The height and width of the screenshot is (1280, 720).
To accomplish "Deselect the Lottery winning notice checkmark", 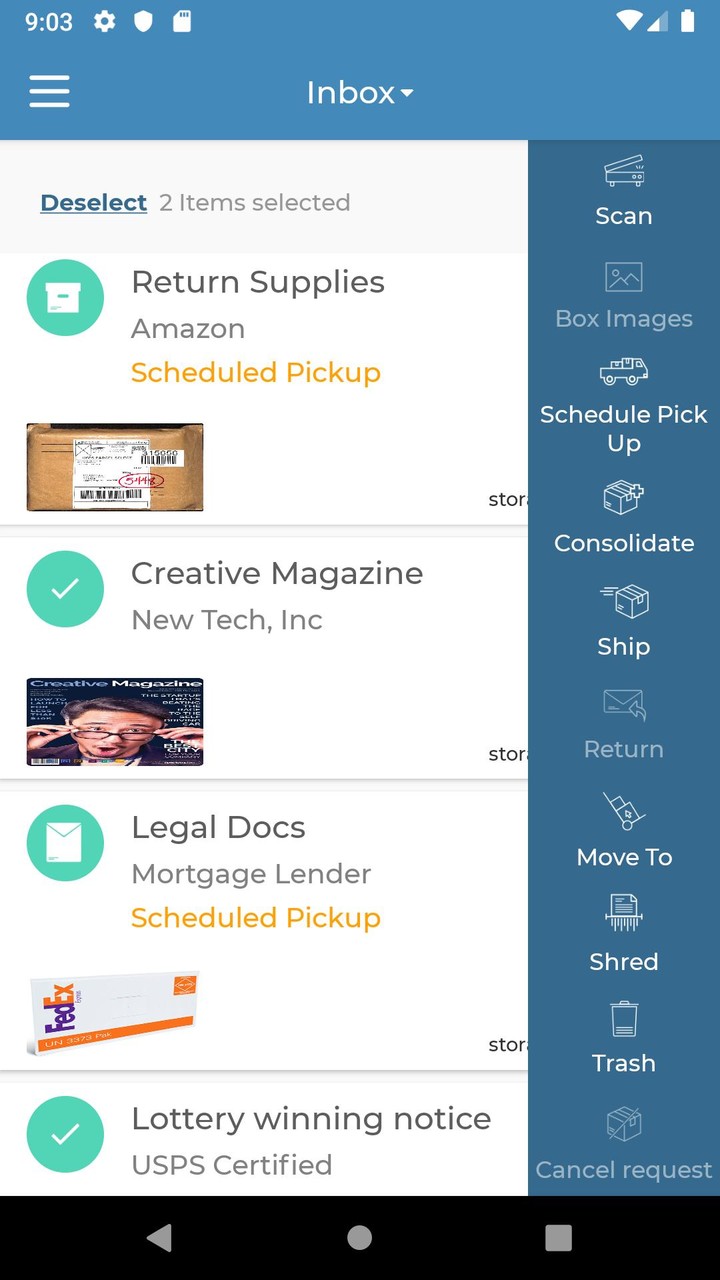I will click(65, 1135).
